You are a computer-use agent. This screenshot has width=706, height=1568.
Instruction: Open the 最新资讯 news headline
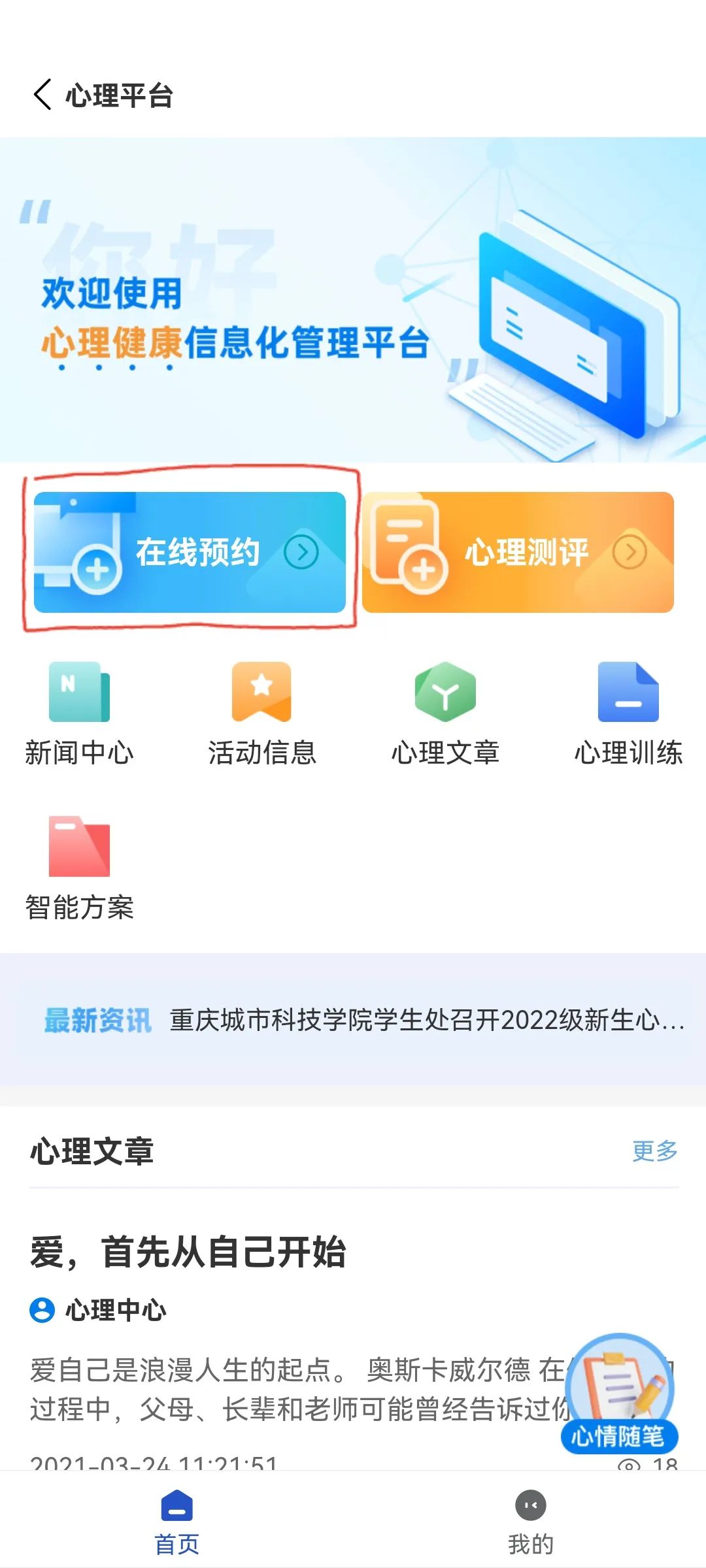pyautogui.click(x=426, y=1020)
